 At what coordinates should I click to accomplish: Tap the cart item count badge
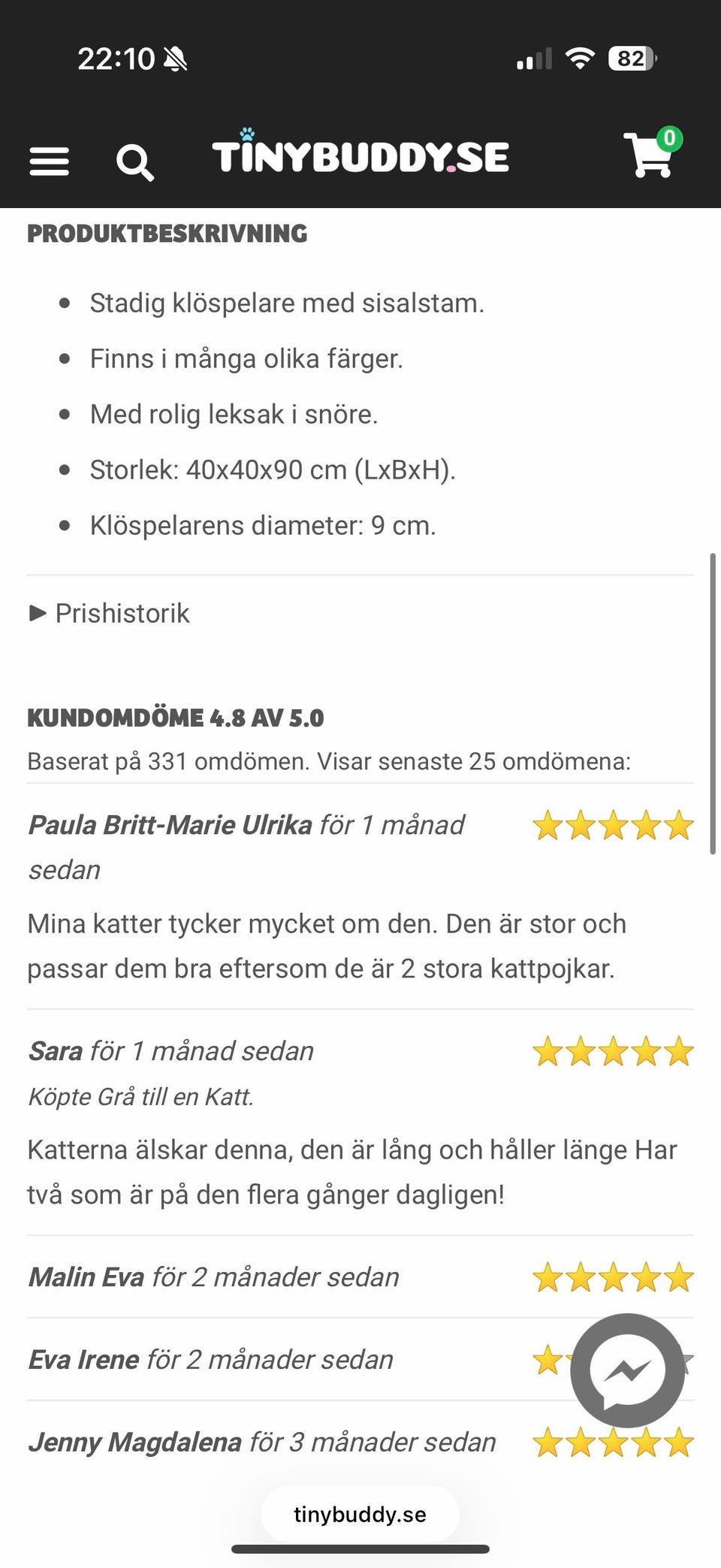(x=668, y=138)
